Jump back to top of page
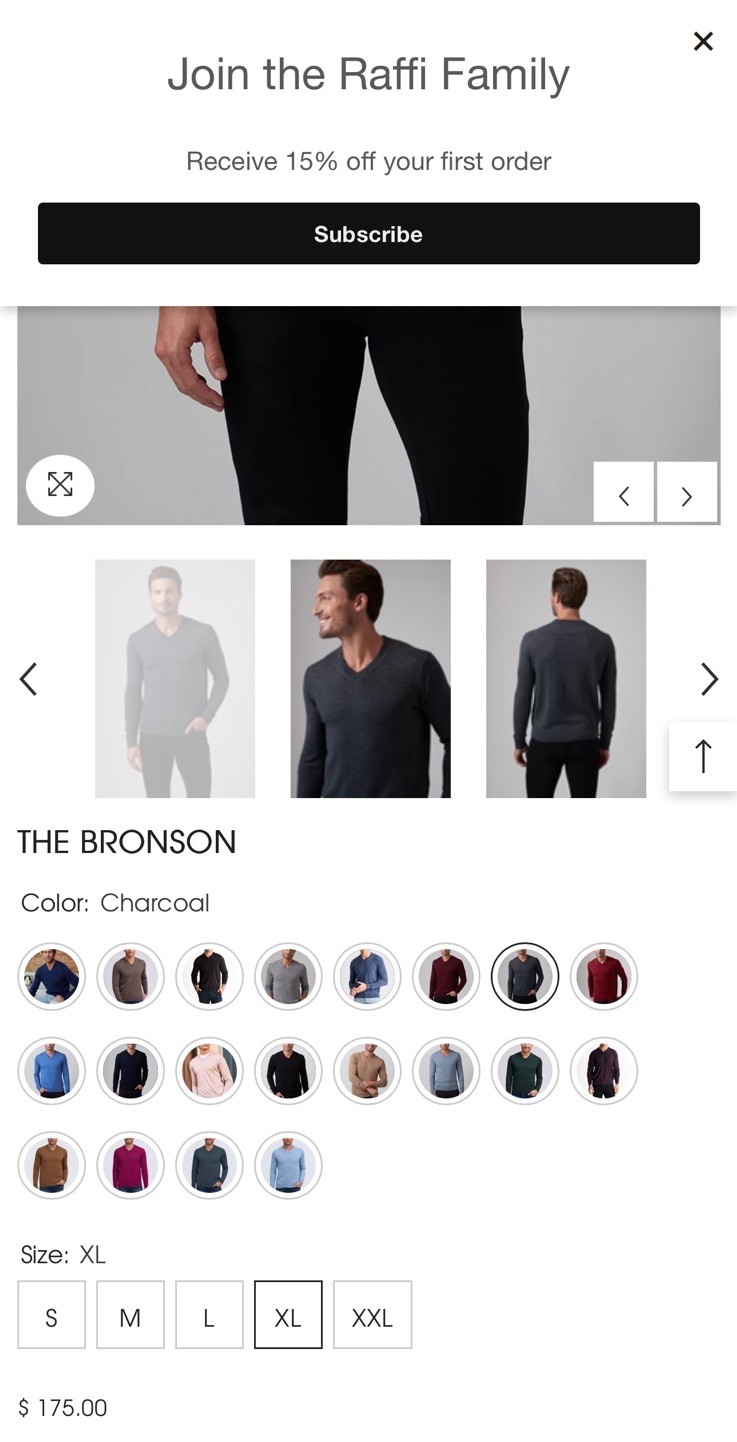Viewport: 737px width, 1442px height. pos(703,756)
